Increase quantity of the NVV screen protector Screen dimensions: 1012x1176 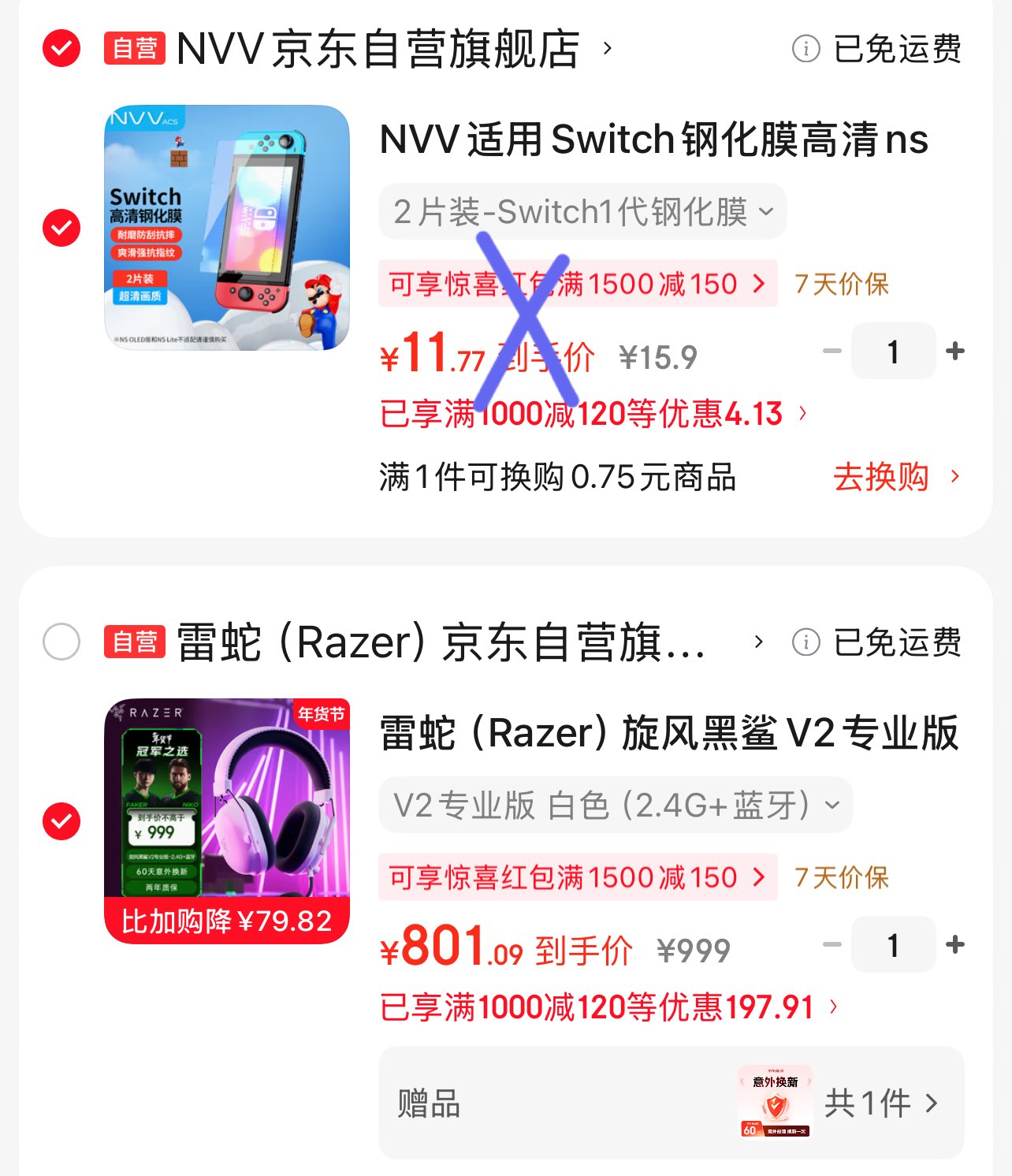955,351
